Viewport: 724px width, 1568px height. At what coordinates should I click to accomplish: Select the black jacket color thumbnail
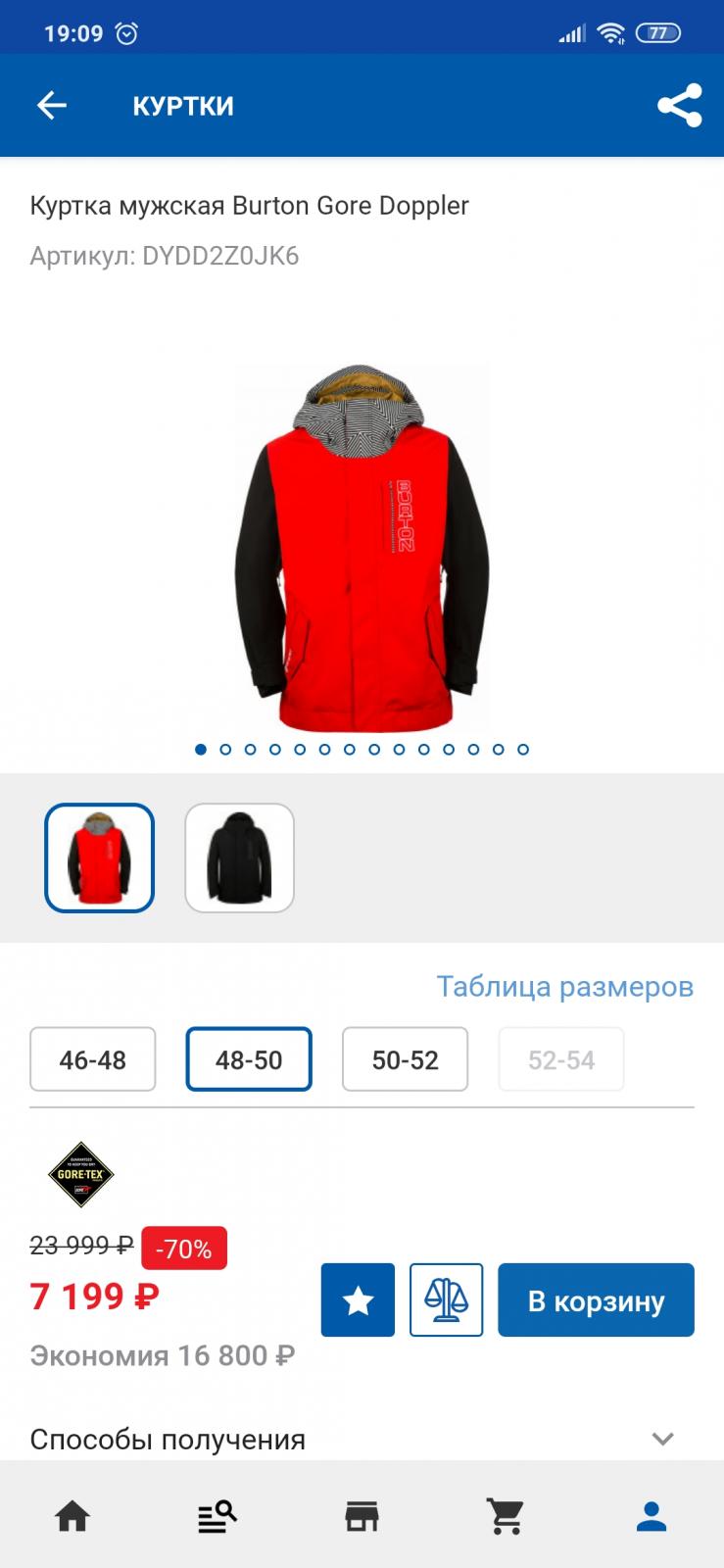tap(240, 858)
